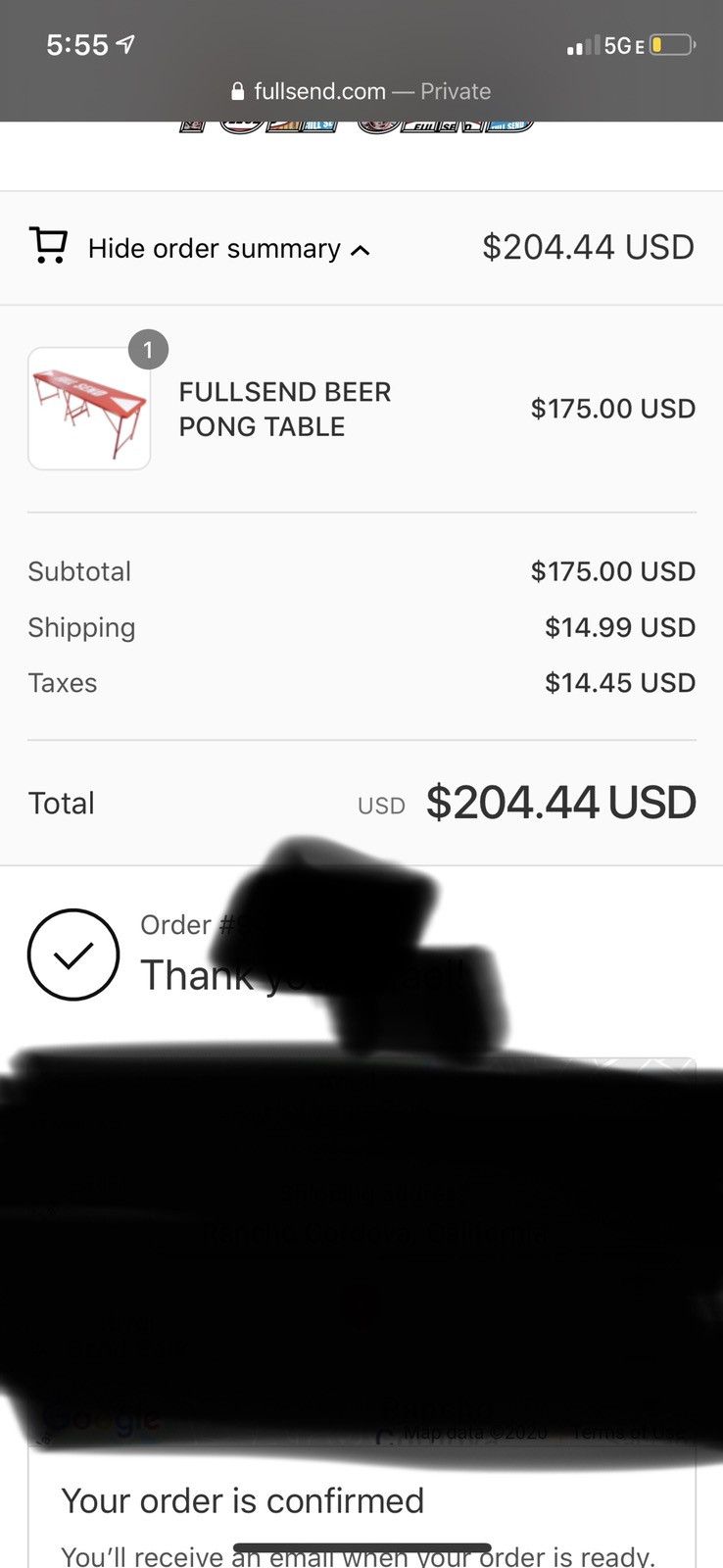Screen dimensions: 723x1568
Task: Click the Shipping $14.99 USD row
Action: [x=361, y=627]
